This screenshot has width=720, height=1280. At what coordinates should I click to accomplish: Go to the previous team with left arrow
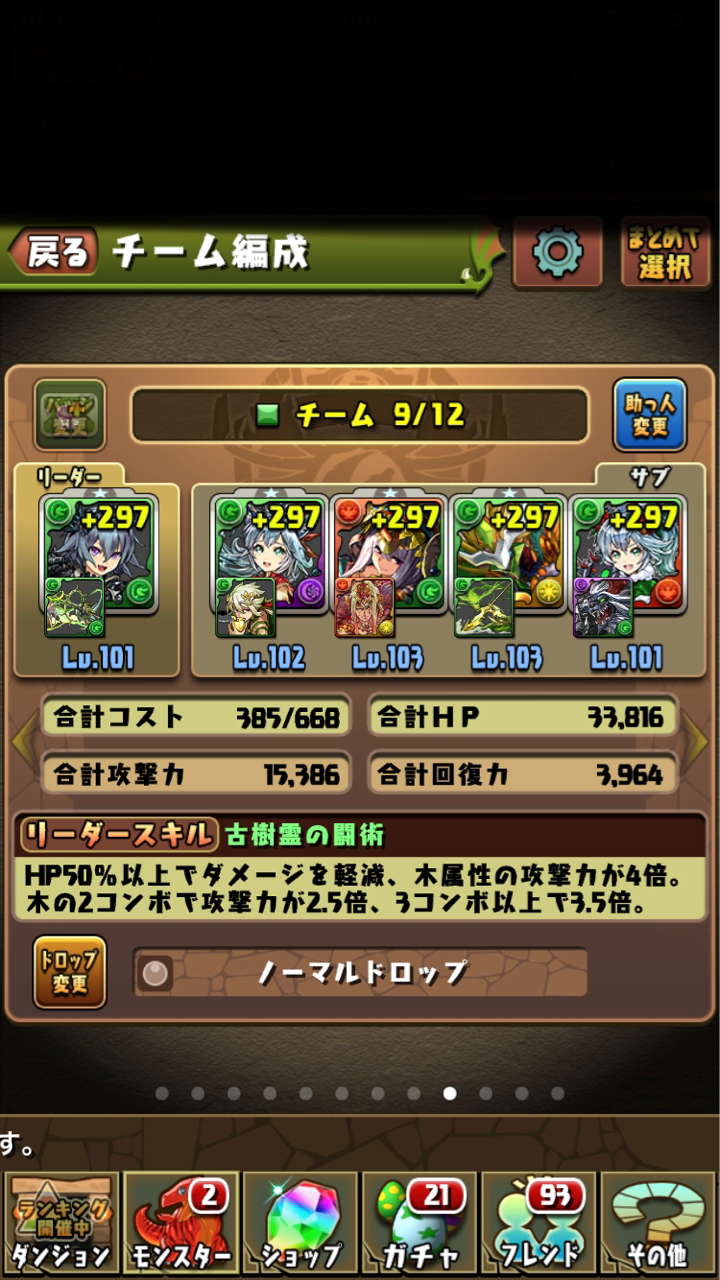22,742
